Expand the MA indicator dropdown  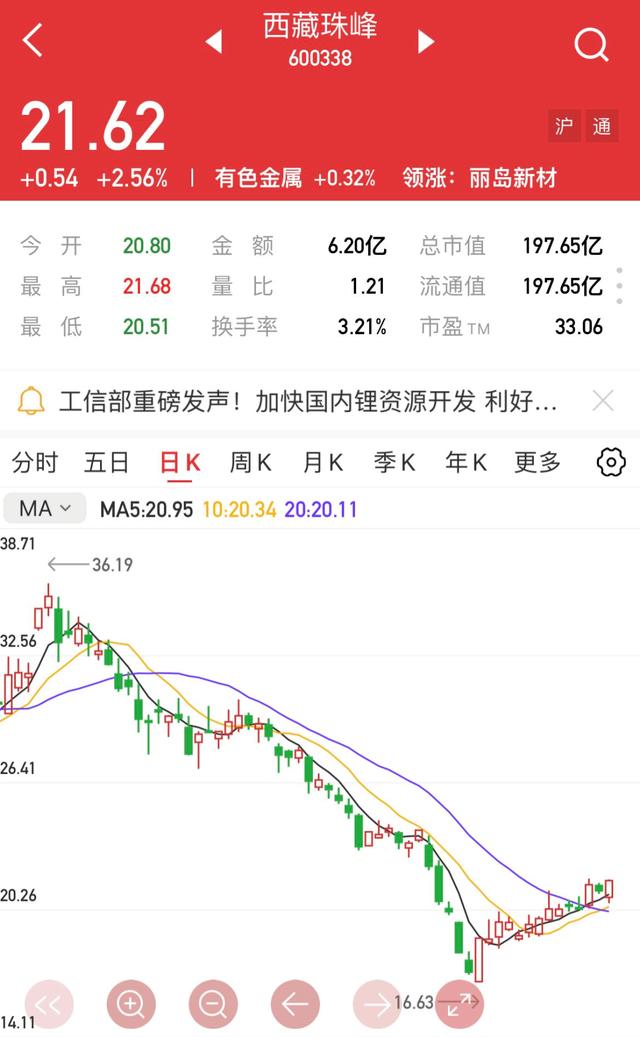pyautogui.click(x=45, y=509)
